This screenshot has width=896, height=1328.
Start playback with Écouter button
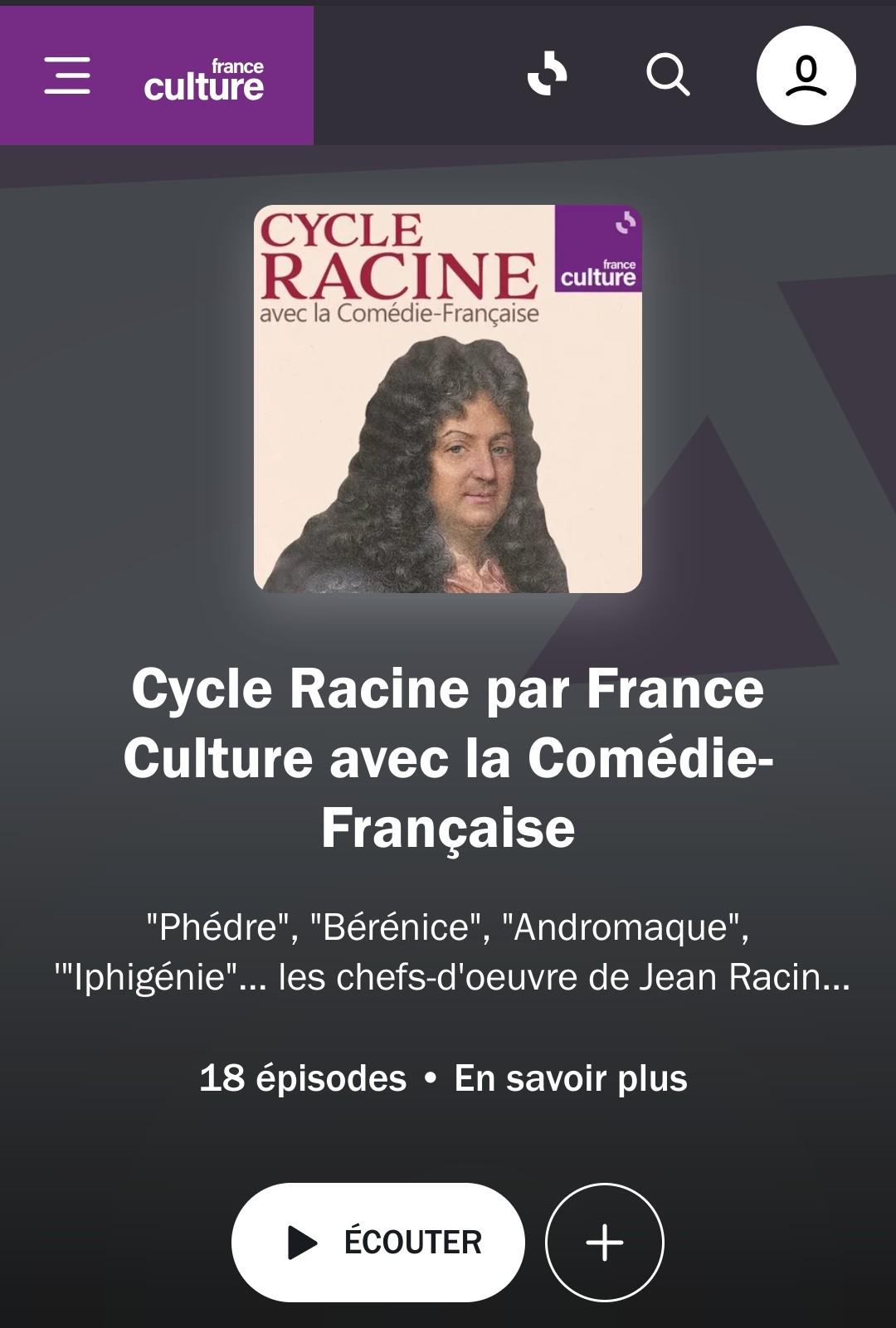click(378, 1242)
